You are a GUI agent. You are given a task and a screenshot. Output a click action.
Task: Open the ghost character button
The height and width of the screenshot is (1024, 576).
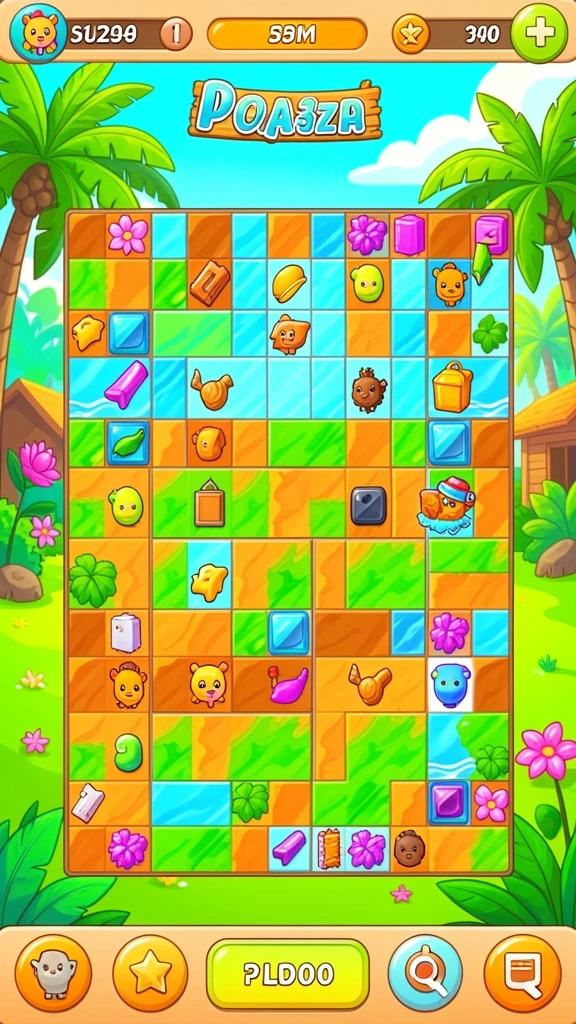(53, 972)
